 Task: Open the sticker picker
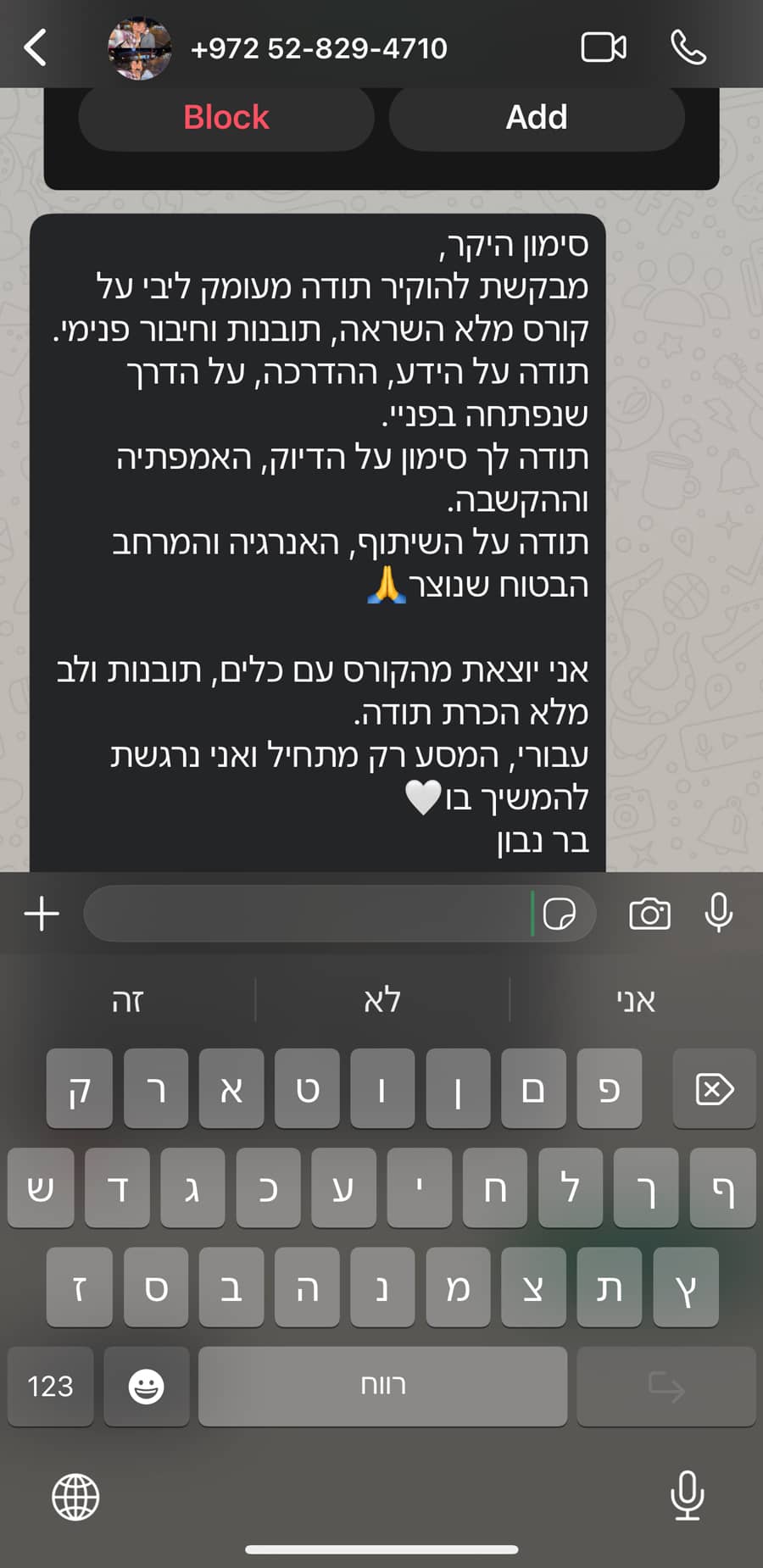tap(560, 915)
